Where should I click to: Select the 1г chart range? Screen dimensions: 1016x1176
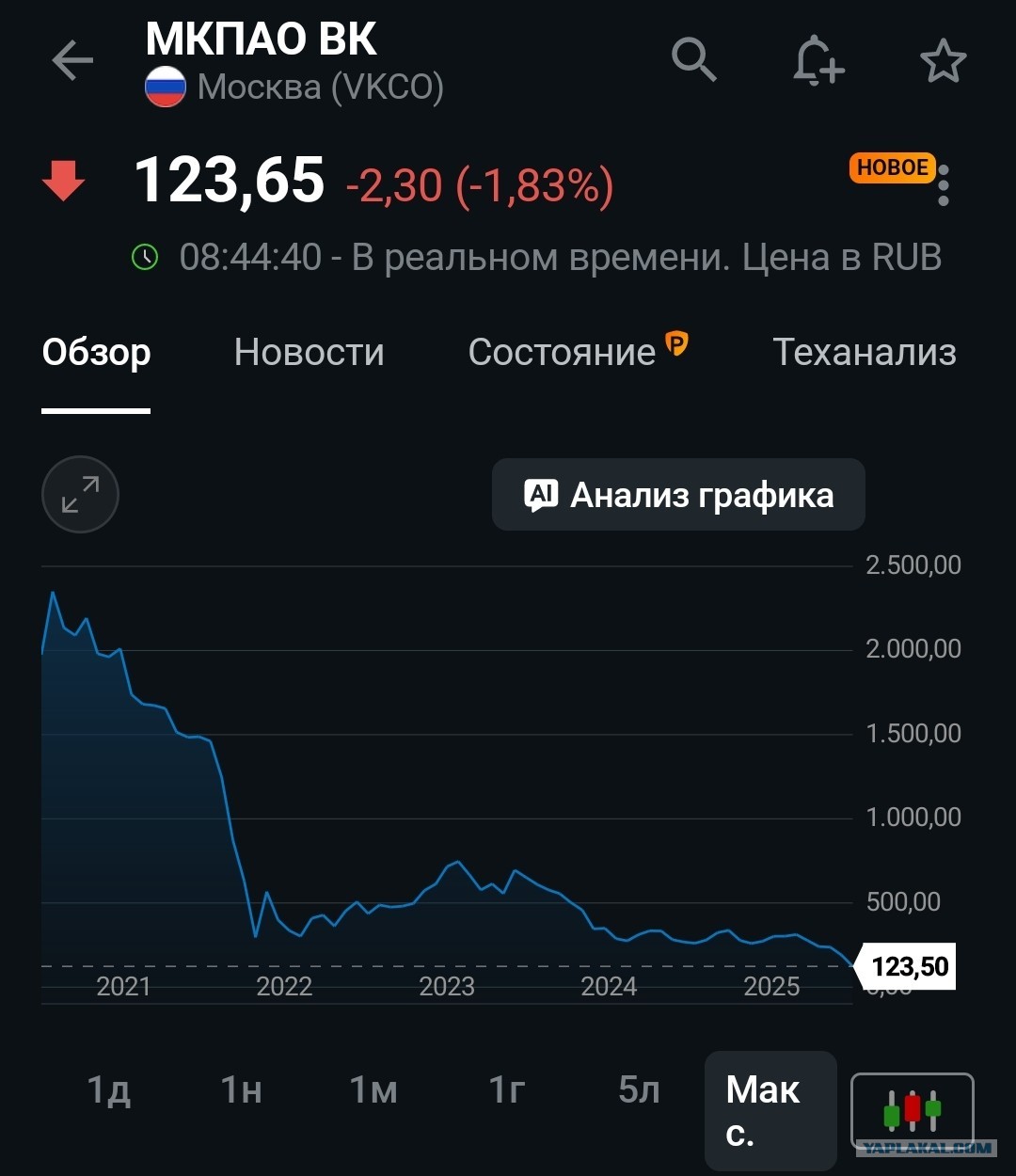[506, 1089]
